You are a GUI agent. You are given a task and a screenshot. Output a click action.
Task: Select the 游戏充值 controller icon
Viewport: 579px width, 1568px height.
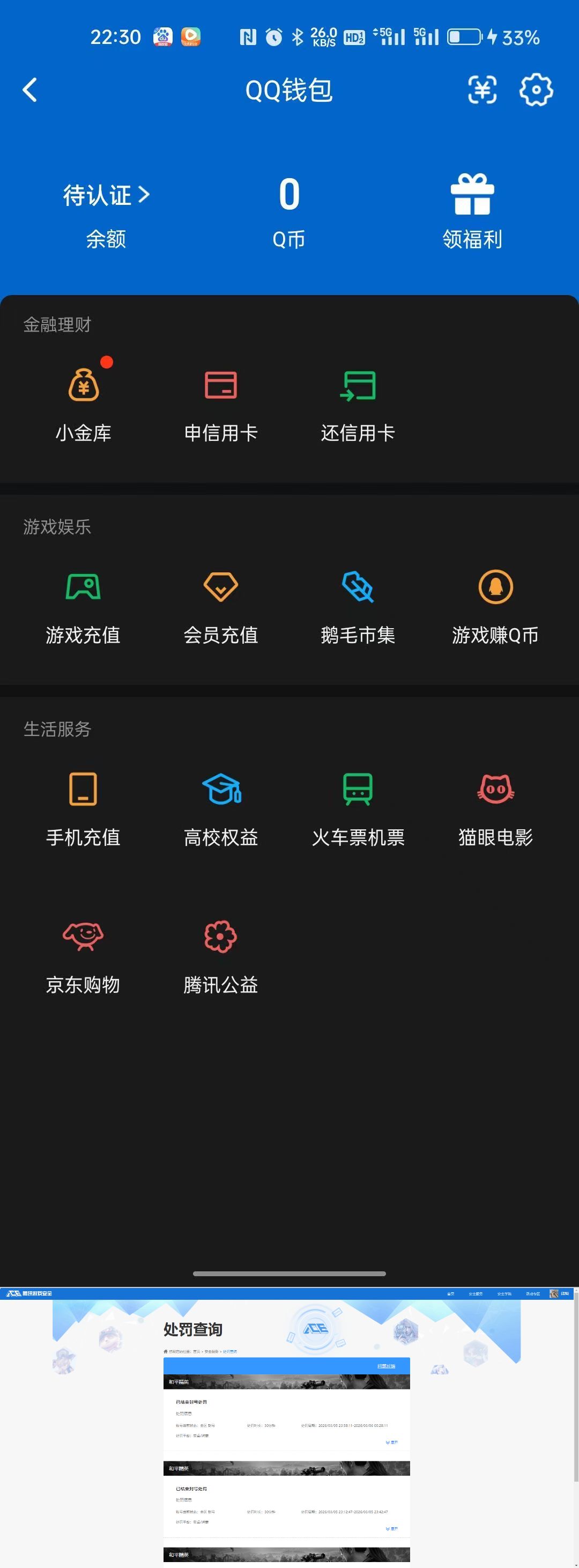click(x=83, y=587)
